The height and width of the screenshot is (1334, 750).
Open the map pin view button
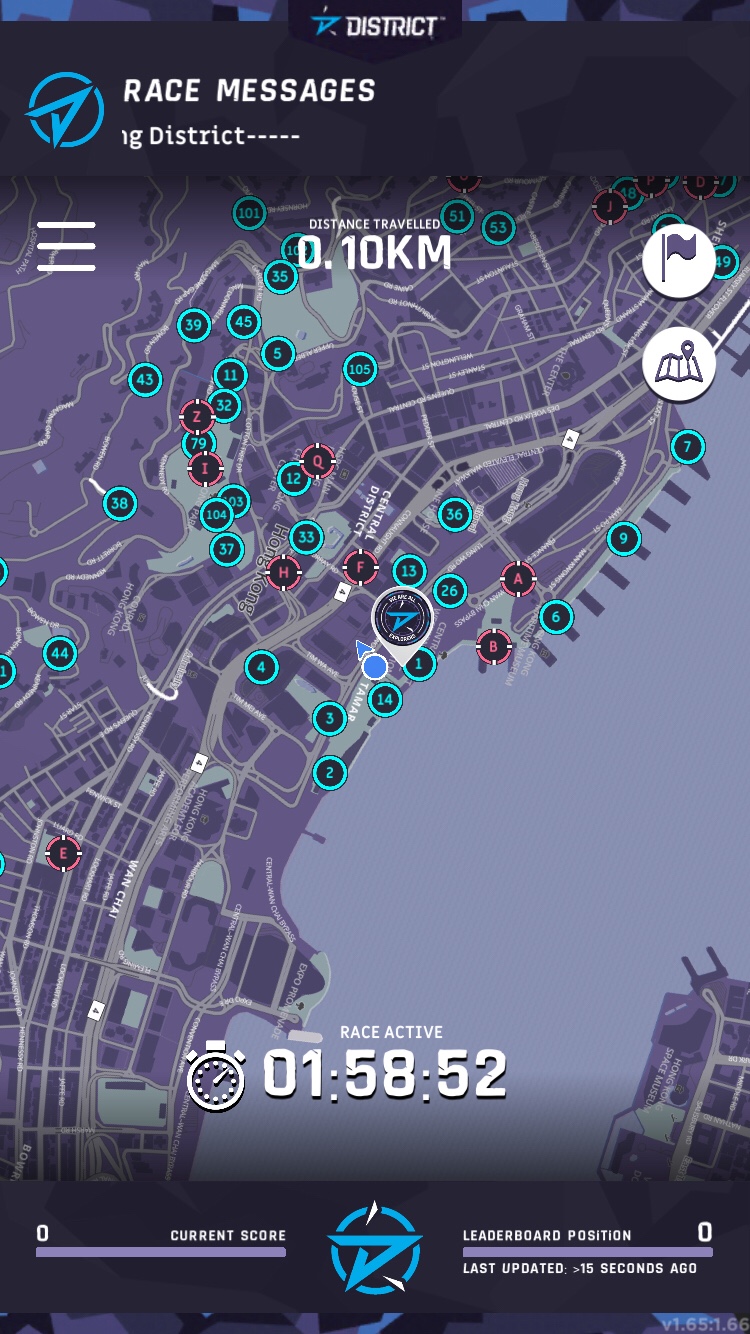679,364
